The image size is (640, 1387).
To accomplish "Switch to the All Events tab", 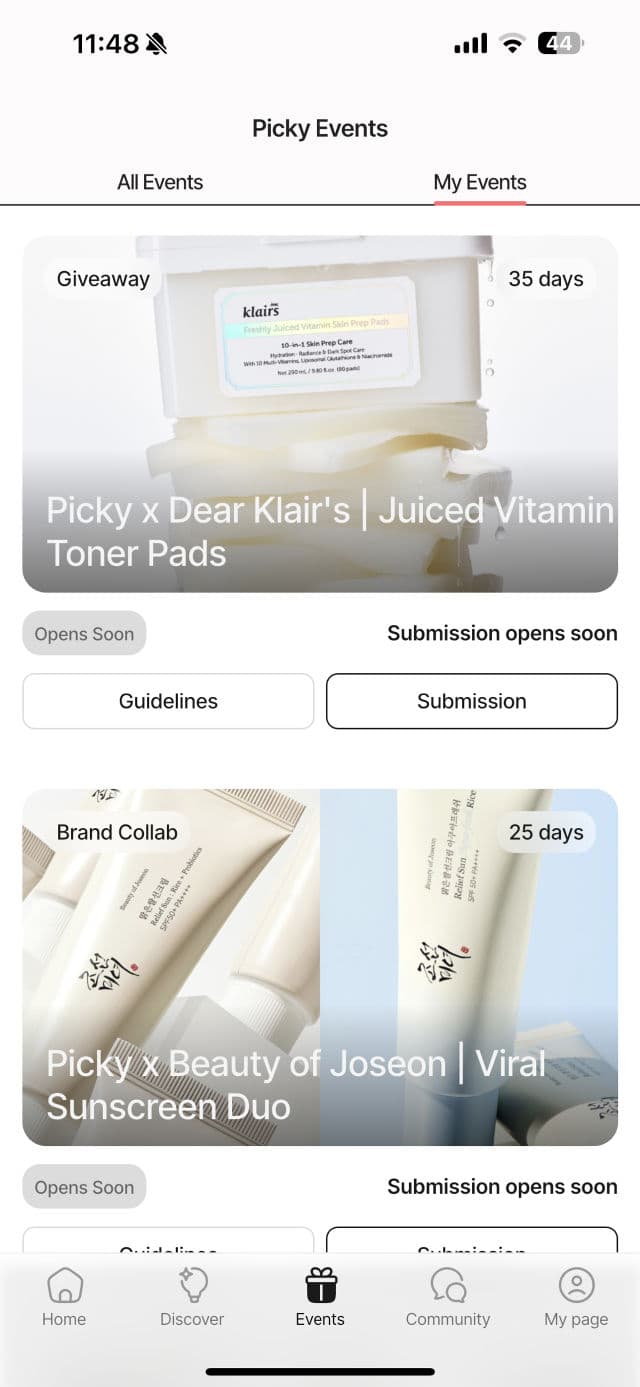I will click(x=160, y=182).
